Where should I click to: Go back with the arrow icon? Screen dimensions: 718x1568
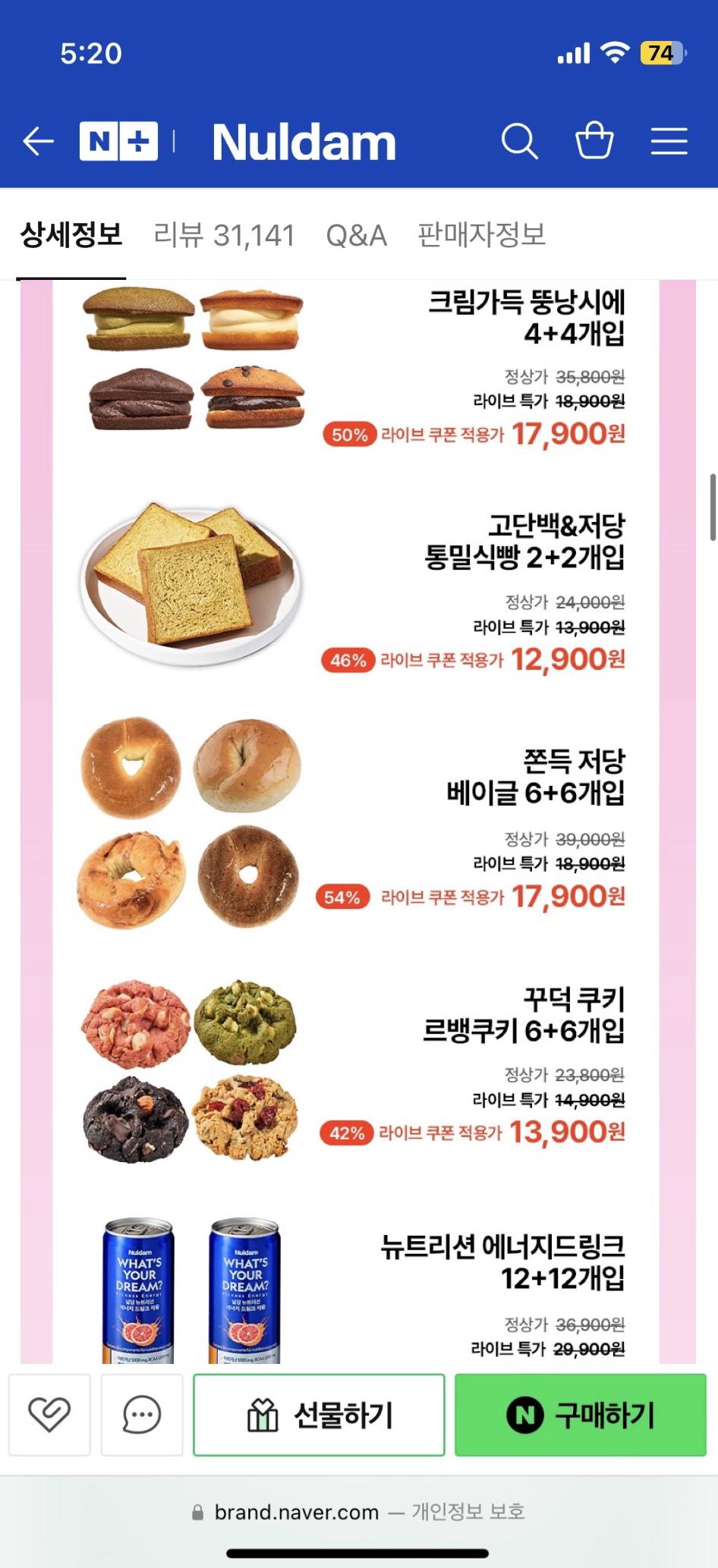coord(38,141)
